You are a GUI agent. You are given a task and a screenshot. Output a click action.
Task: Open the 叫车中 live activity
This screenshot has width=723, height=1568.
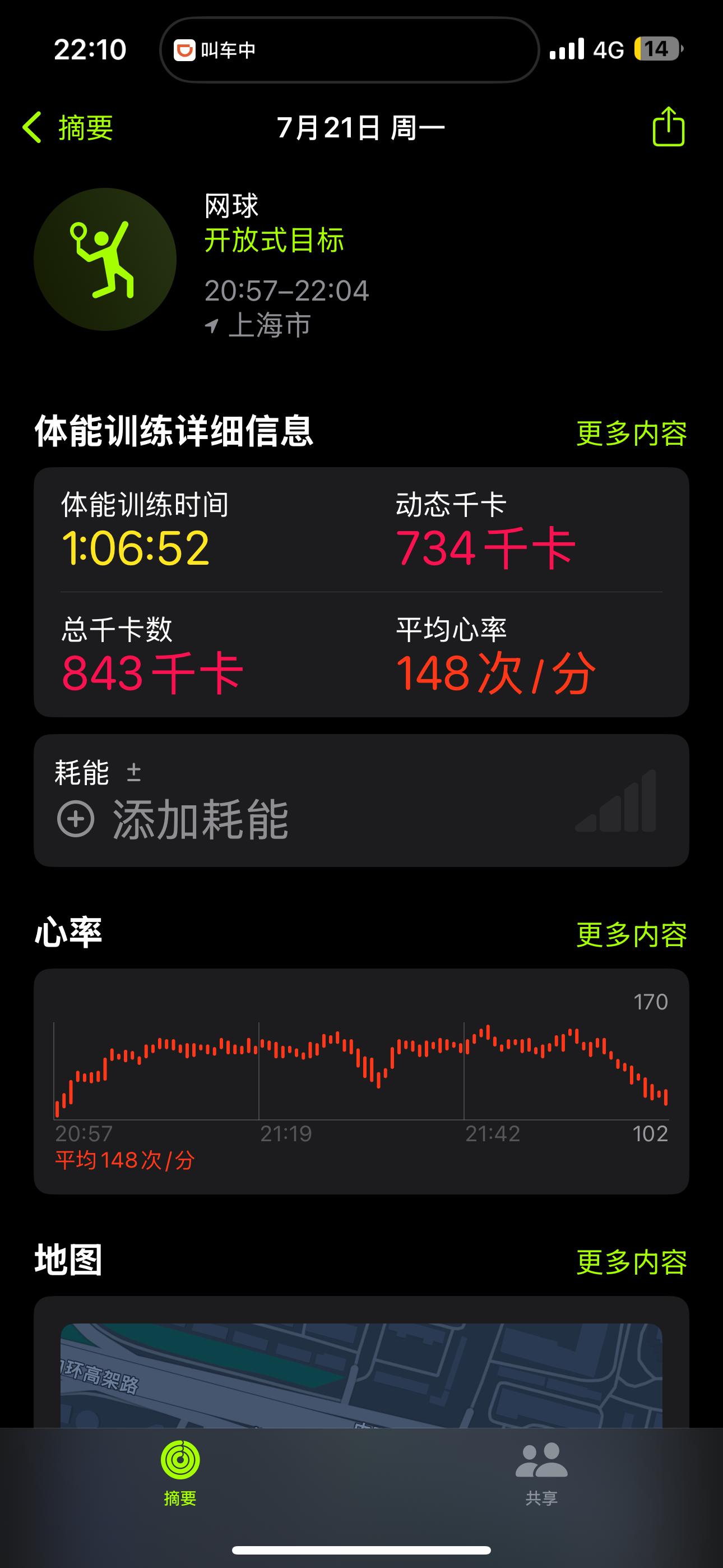349,49
